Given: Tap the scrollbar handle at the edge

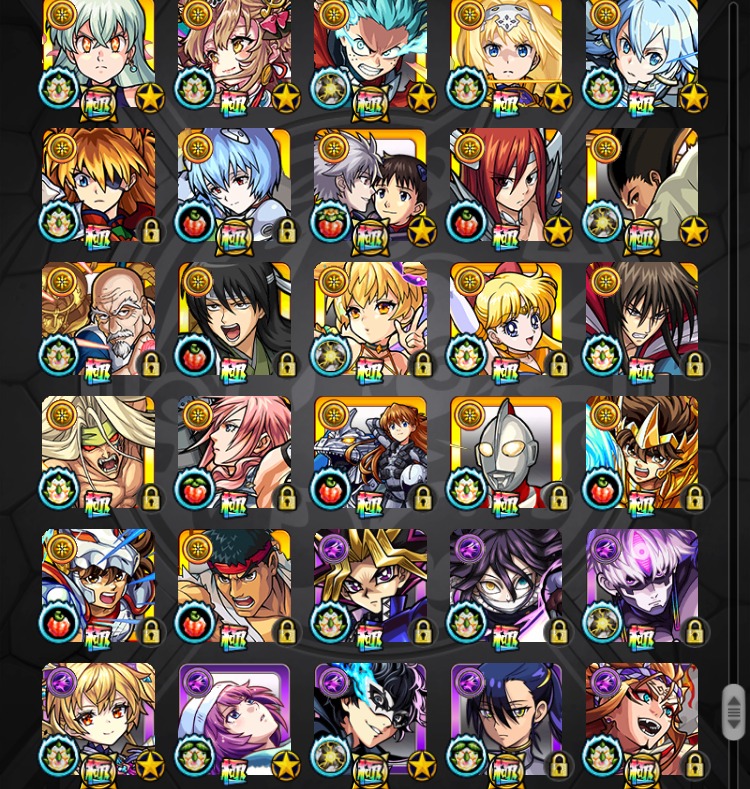Looking at the screenshot, I should (733, 712).
